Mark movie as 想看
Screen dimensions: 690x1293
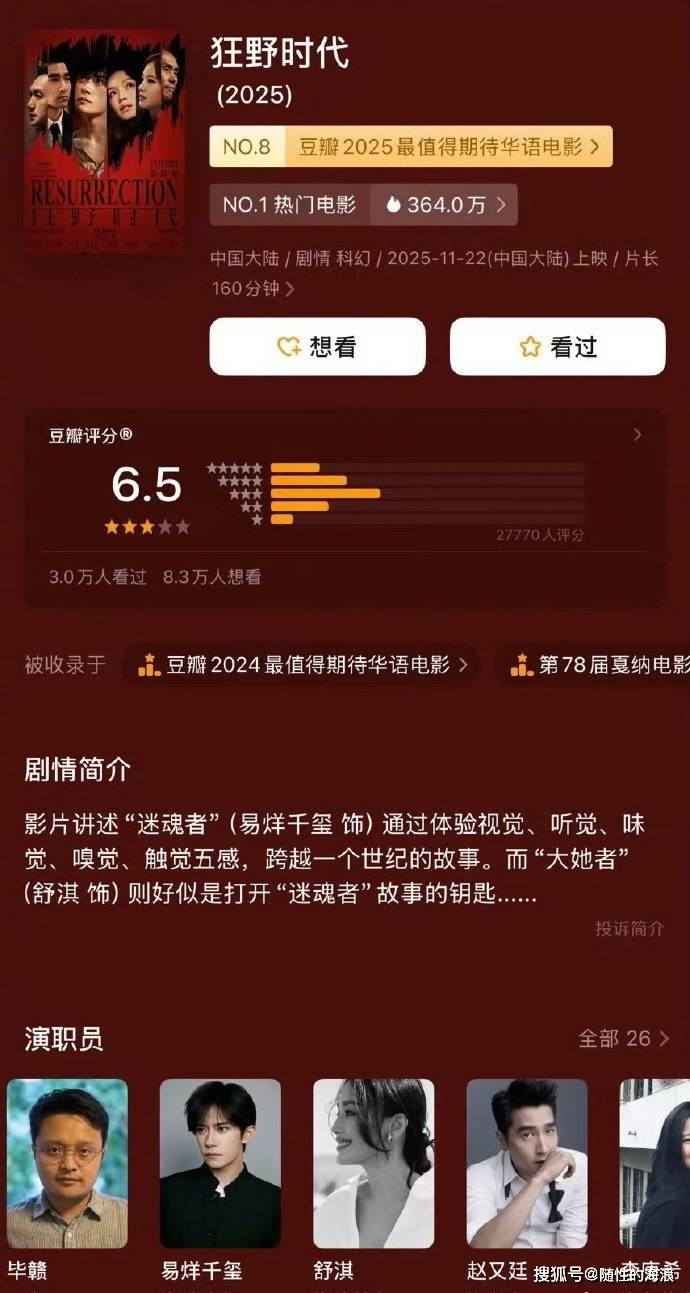[x=317, y=347]
